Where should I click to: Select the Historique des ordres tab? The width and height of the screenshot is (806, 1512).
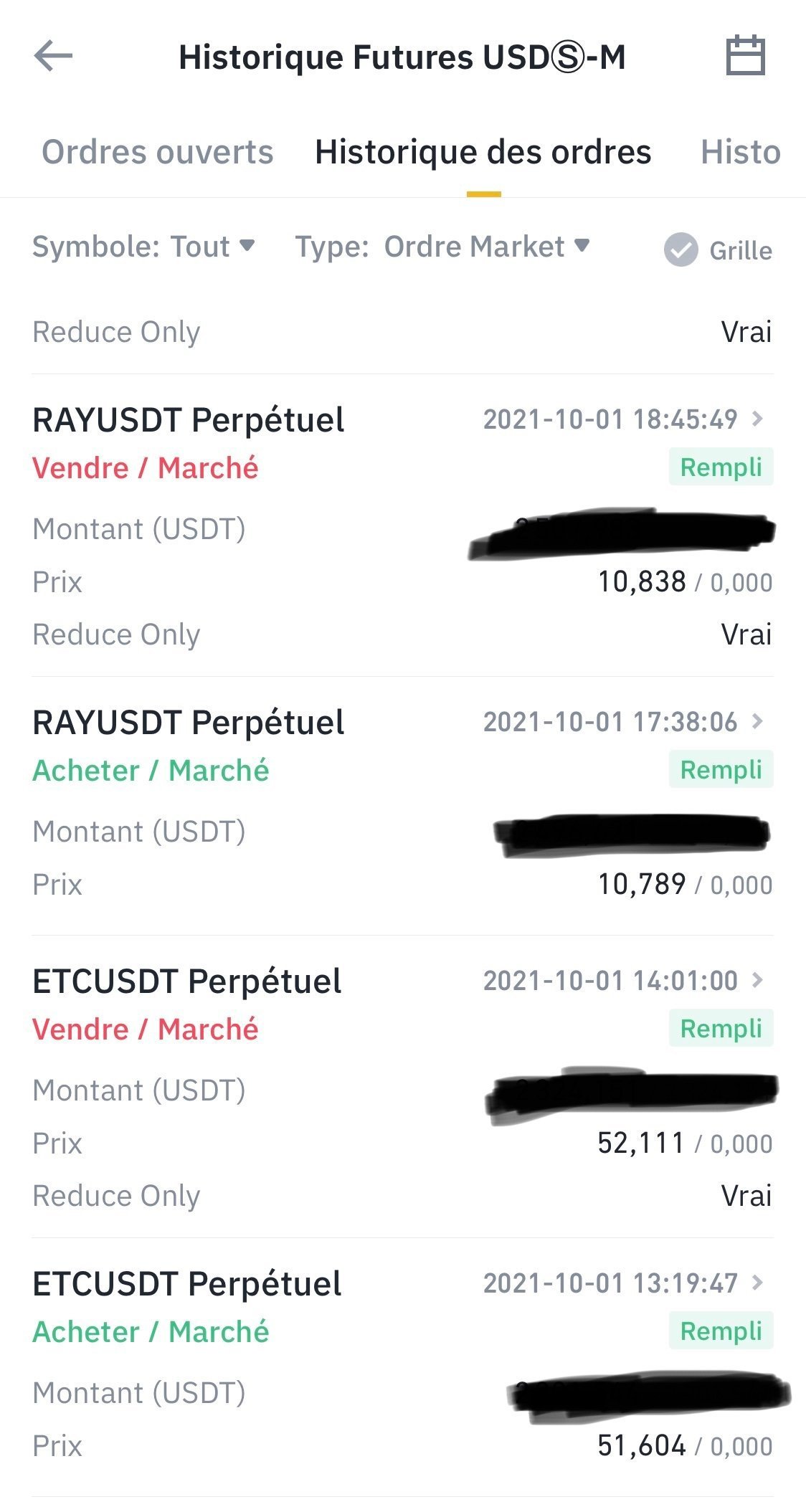(x=483, y=152)
